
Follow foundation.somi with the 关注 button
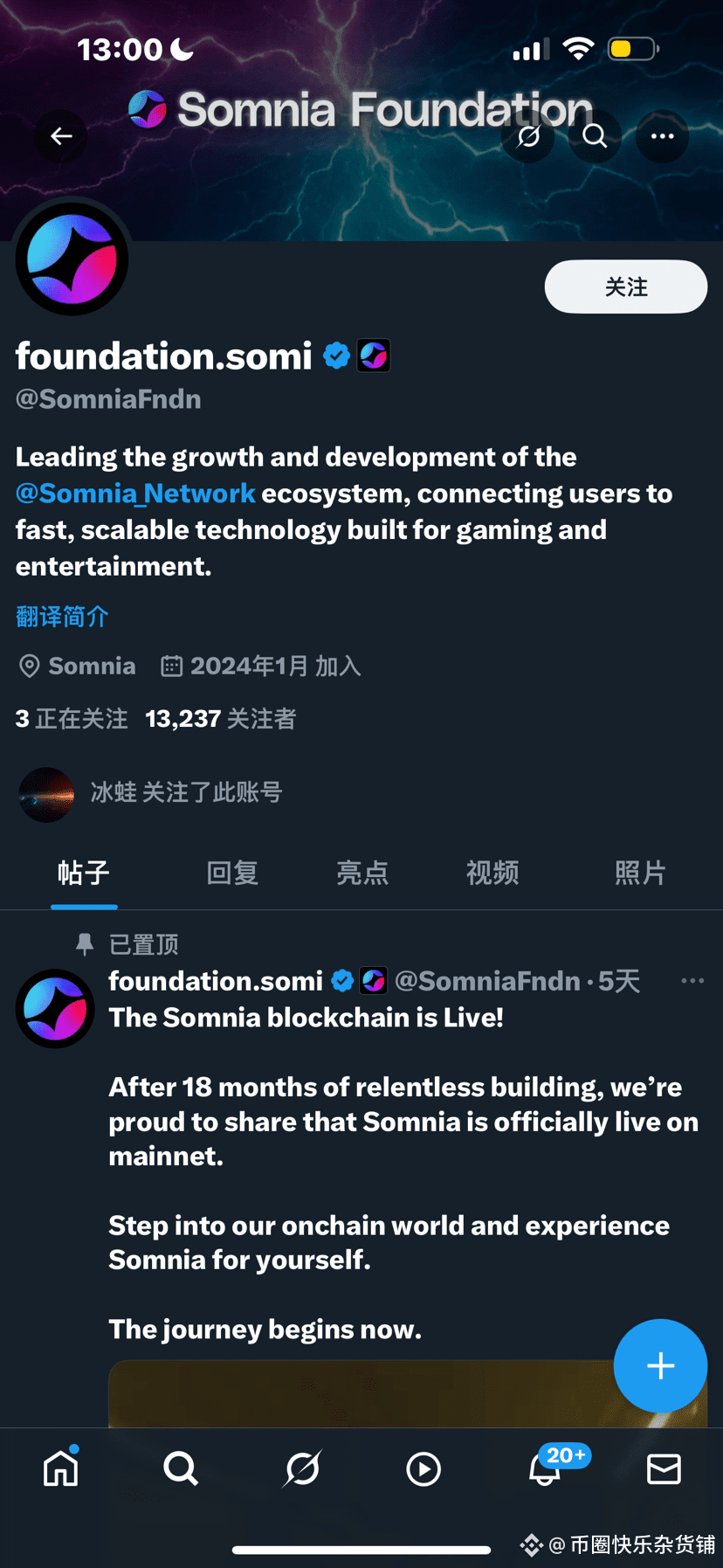click(x=625, y=287)
